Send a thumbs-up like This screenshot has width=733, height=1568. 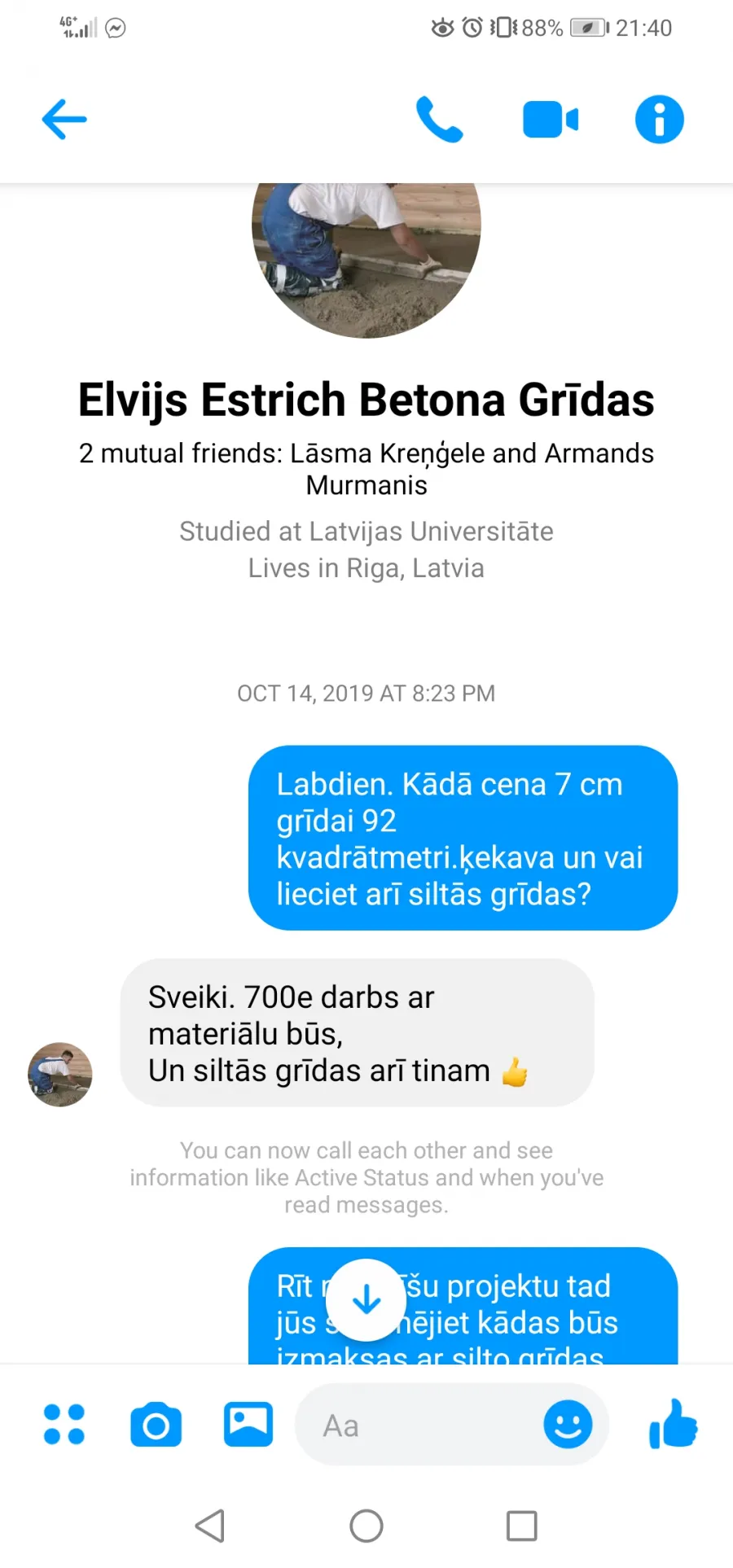674,1424
